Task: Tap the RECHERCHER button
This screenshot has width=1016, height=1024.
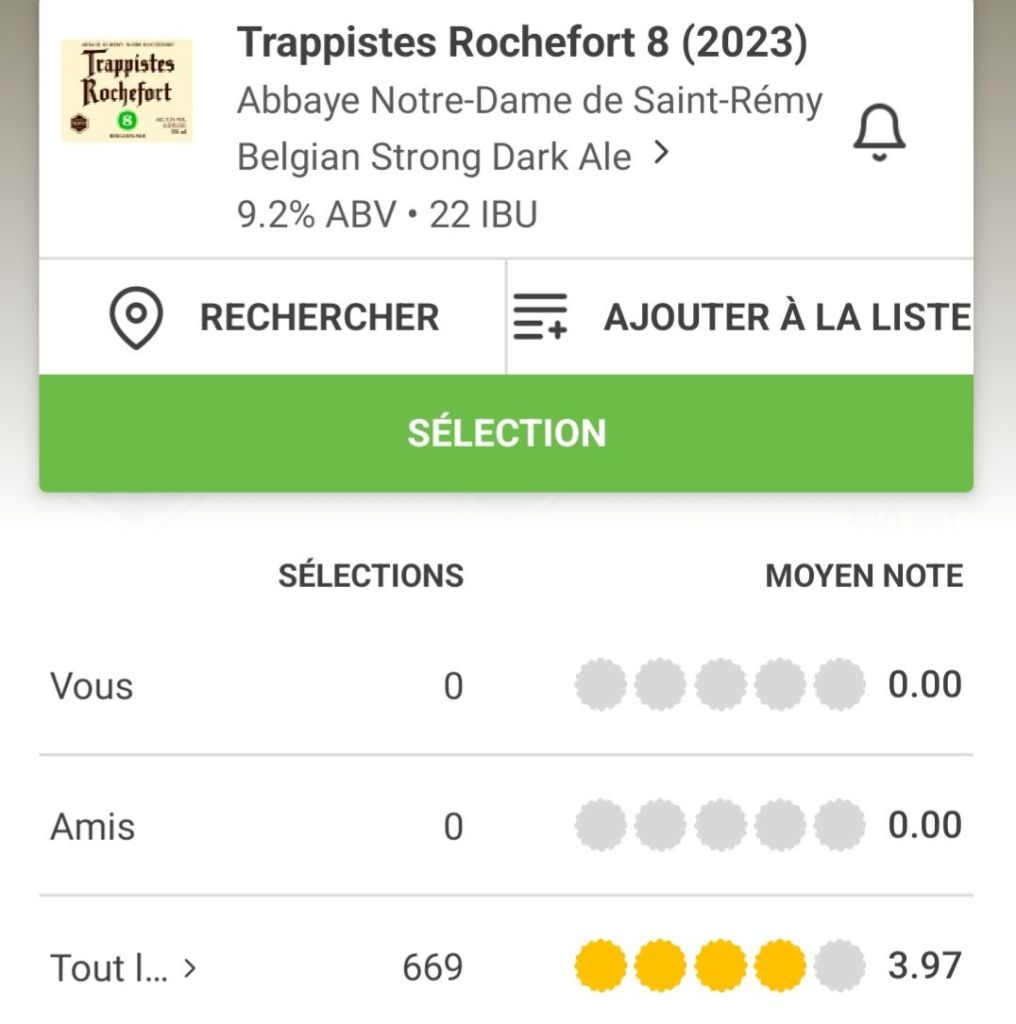Action: [273, 317]
